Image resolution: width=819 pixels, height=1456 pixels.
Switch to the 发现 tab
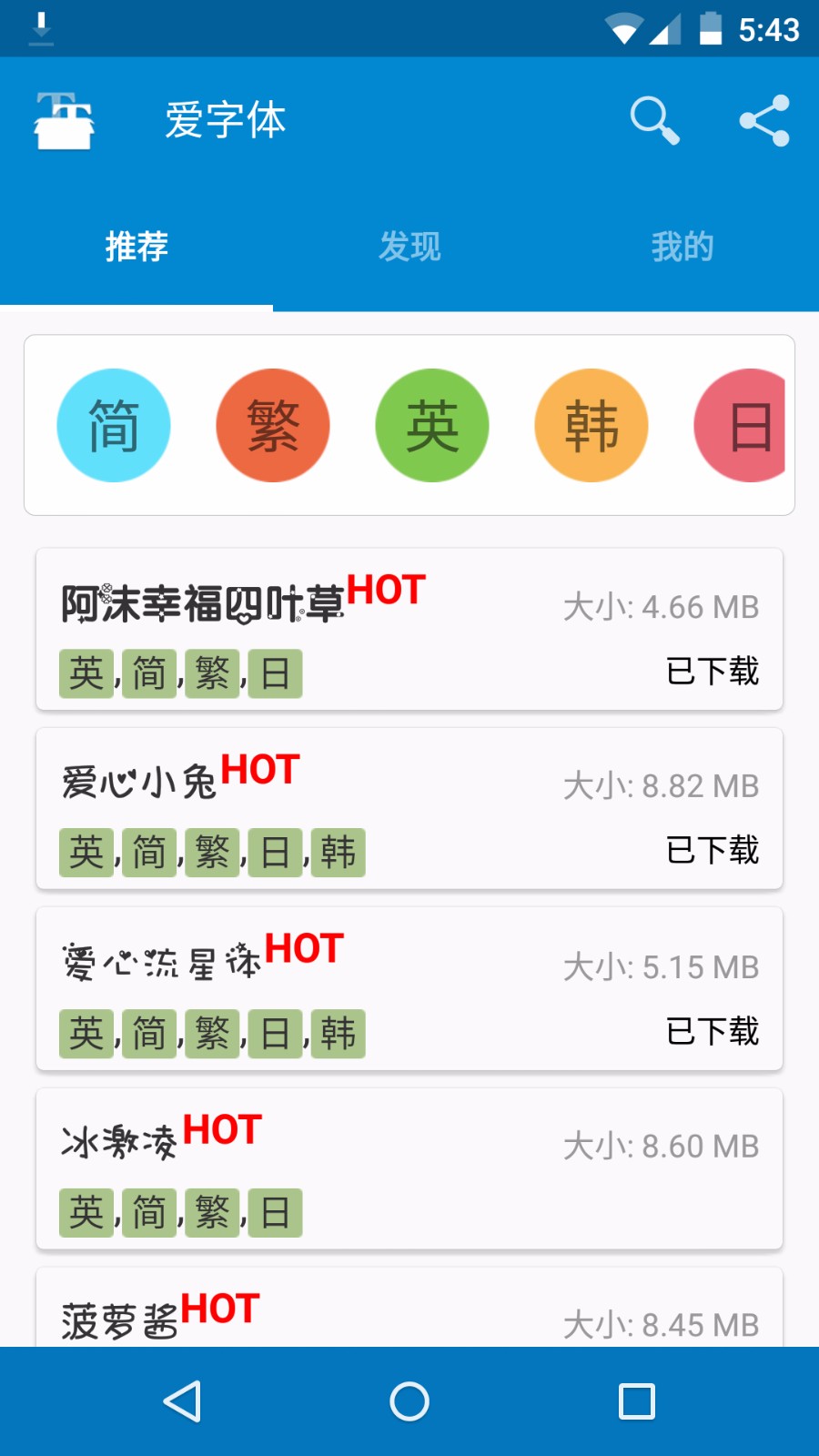pyautogui.click(x=409, y=246)
